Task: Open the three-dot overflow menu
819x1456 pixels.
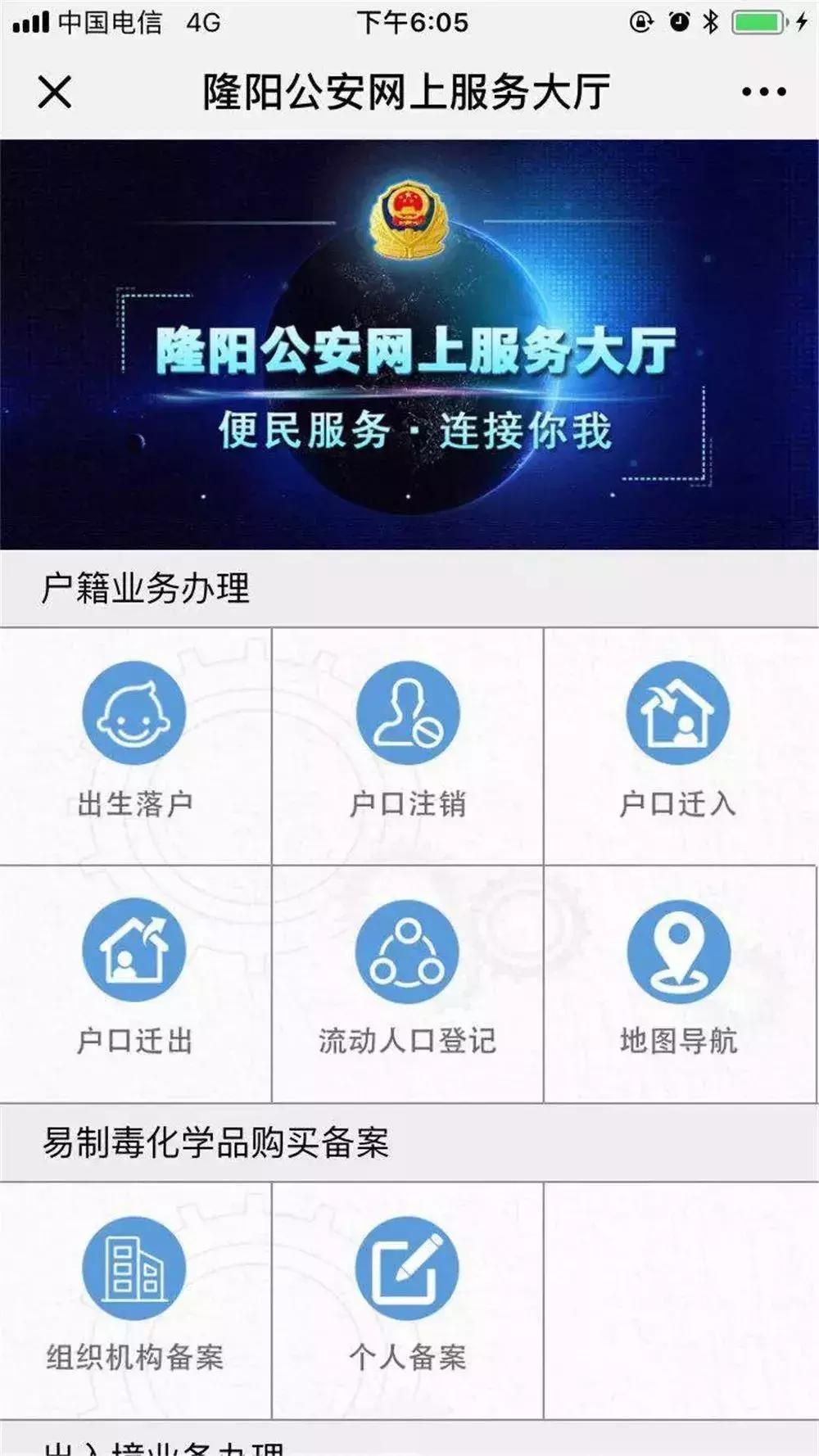Action: pos(763,92)
